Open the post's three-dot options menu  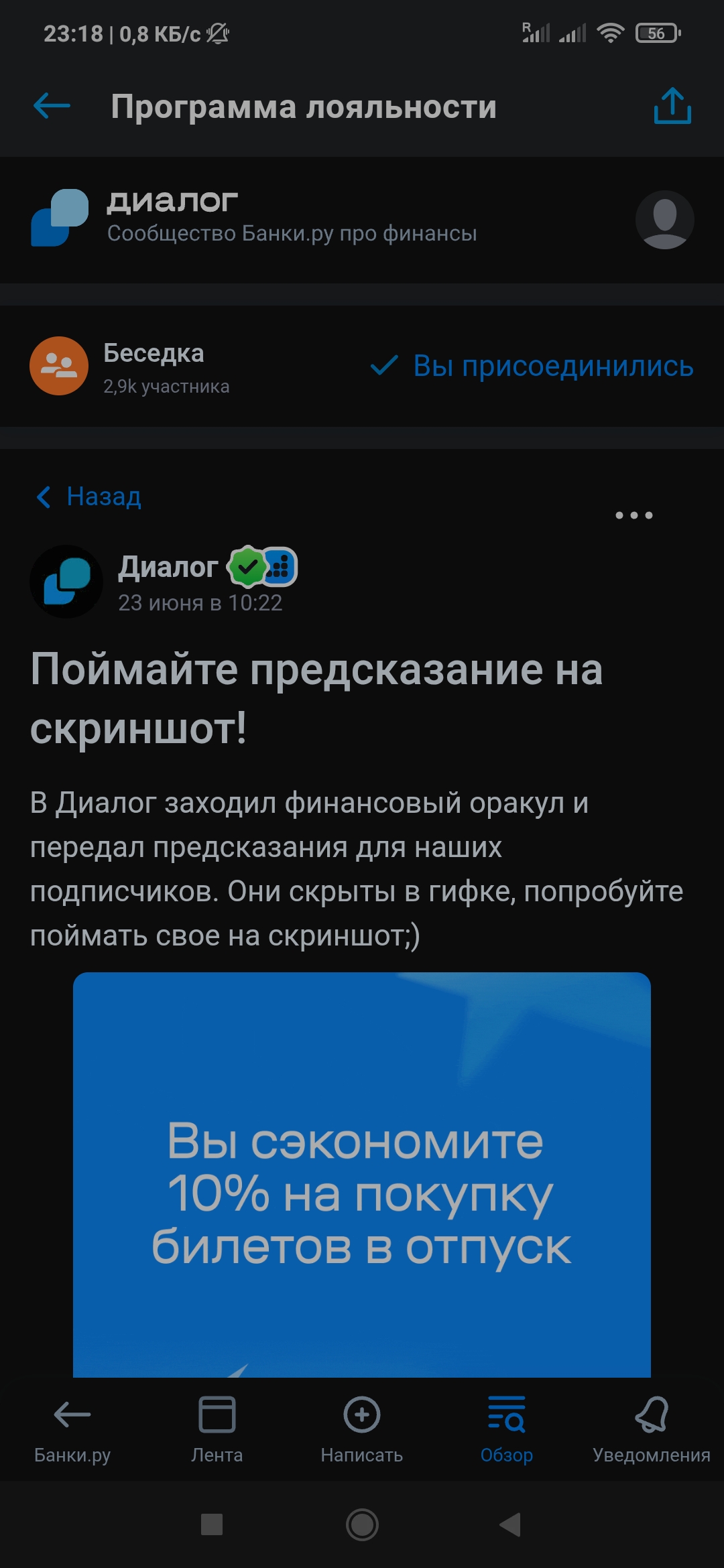click(x=633, y=515)
